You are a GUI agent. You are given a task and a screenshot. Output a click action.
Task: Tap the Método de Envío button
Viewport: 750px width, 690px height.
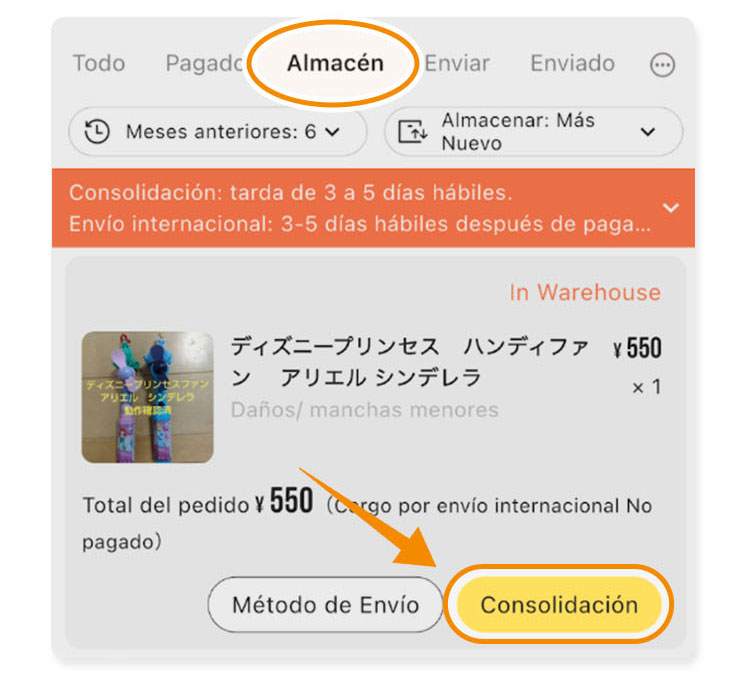pyautogui.click(x=325, y=605)
